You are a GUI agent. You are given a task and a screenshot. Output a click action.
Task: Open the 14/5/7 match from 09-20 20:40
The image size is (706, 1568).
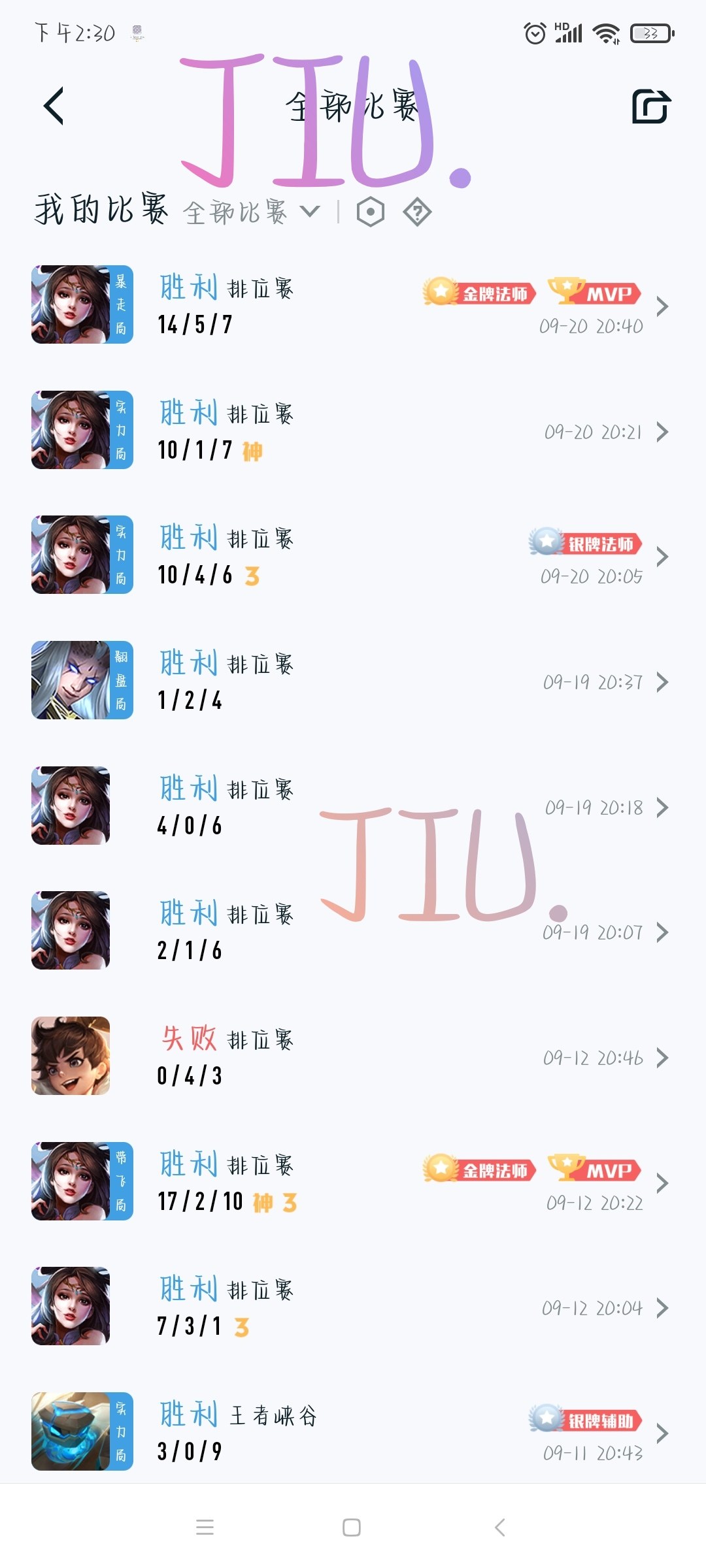tap(353, 304)
